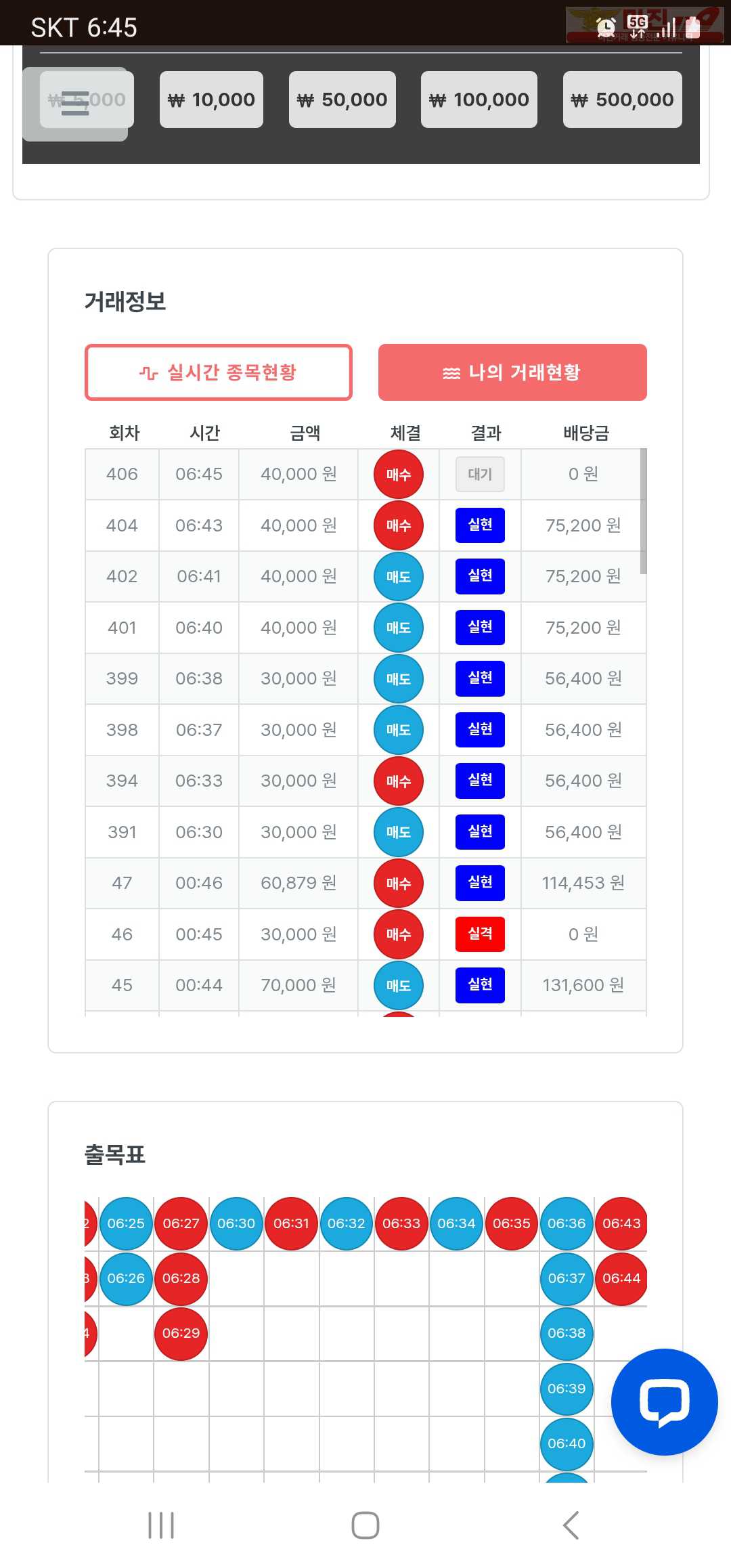Screen dimensions: 731x1568
Task: Choose the ₩ 500,000 amount chip
Action: click(x=622, y=100)
